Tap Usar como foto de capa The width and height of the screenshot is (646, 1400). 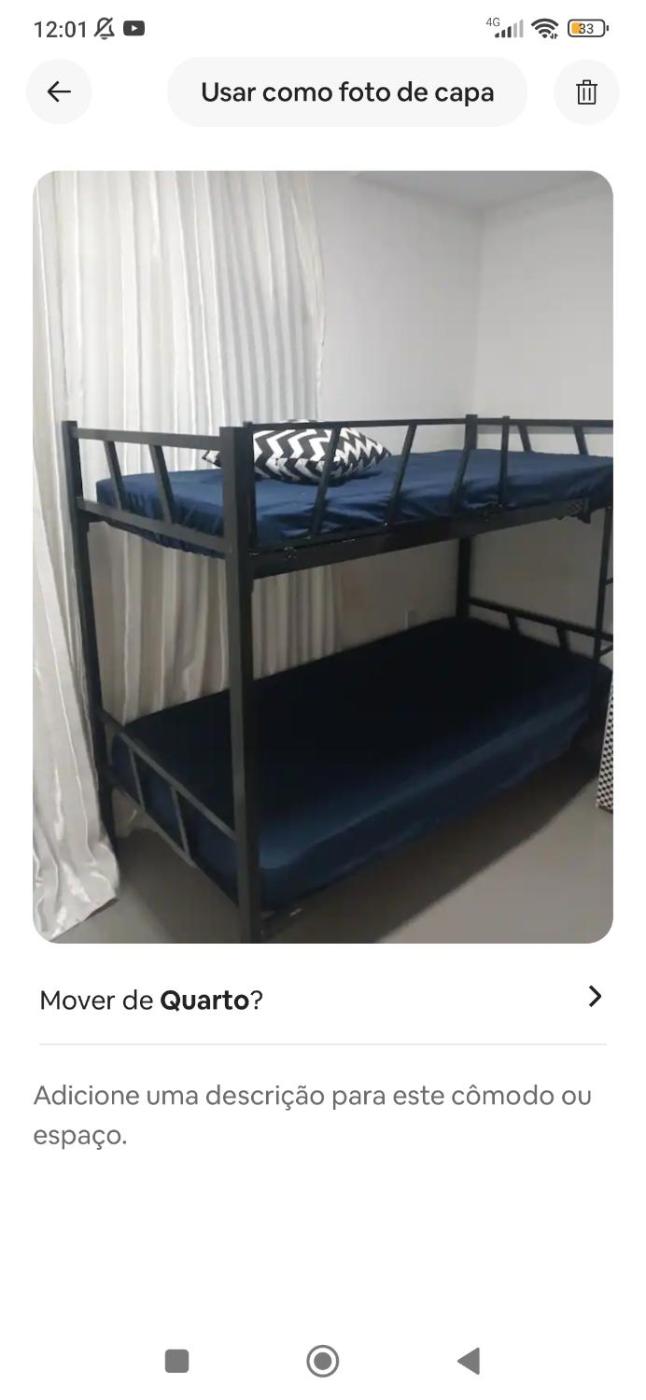click(x=347, y=92)
